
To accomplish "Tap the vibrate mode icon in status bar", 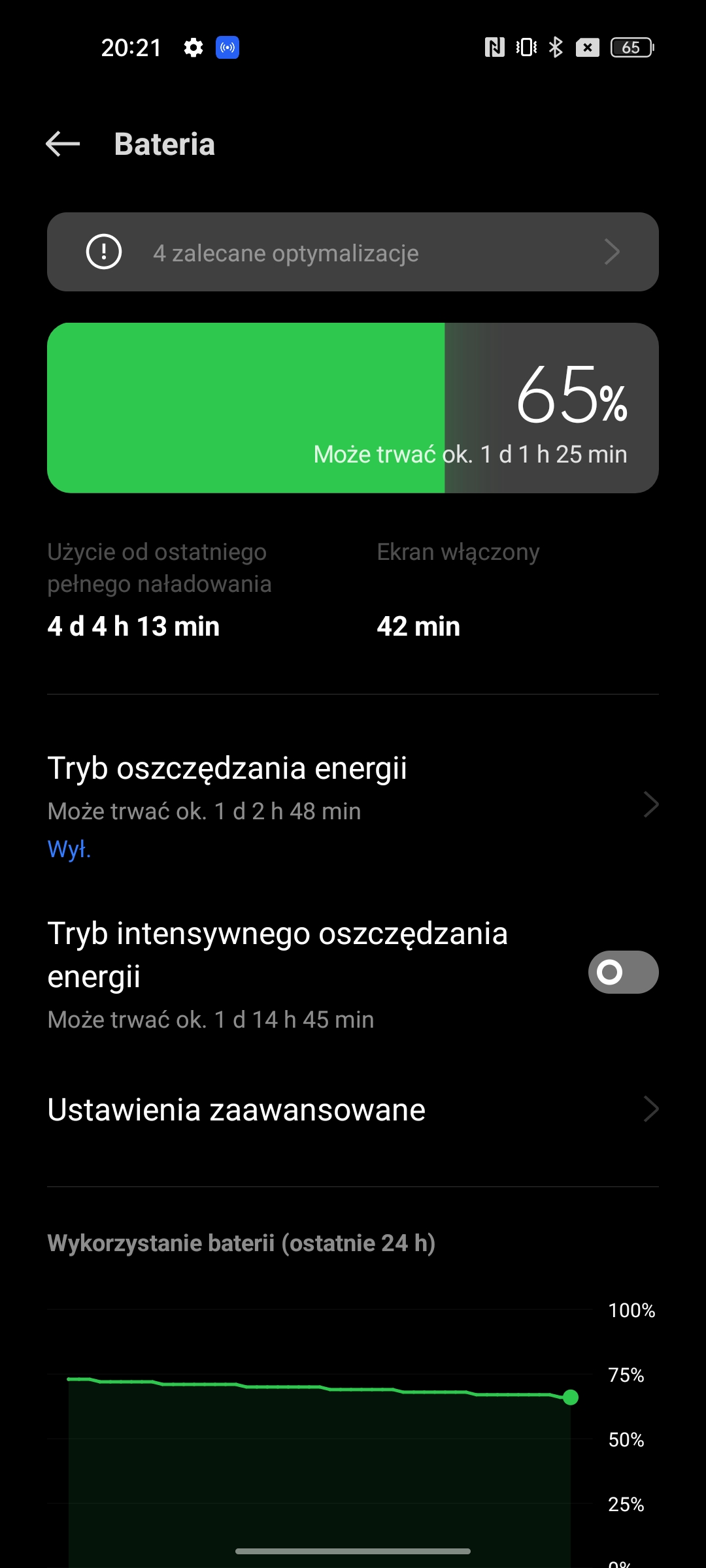I will (526, 48).
